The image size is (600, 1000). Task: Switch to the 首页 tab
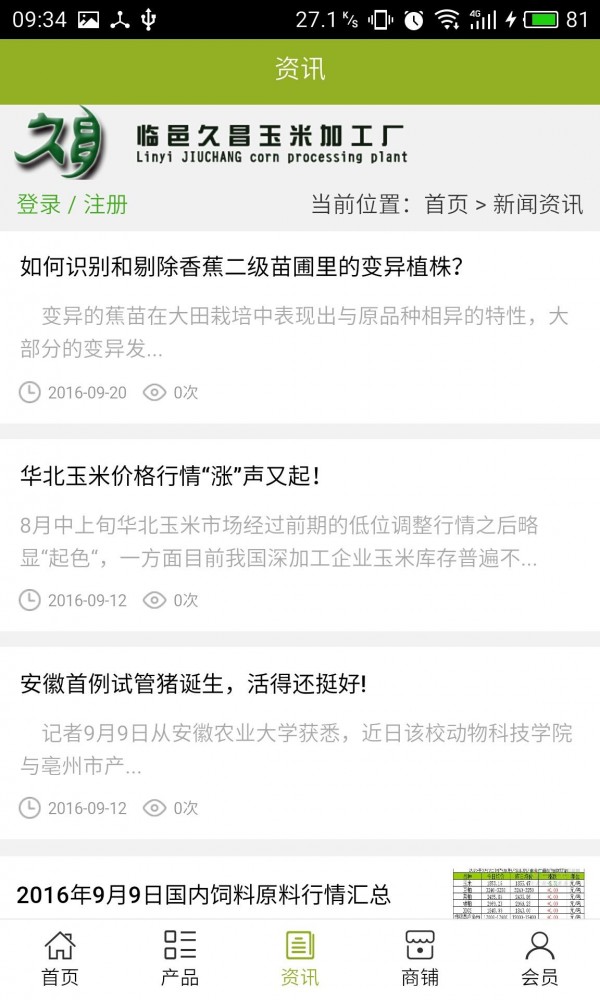pyautogui.click(x=60, y=958)
